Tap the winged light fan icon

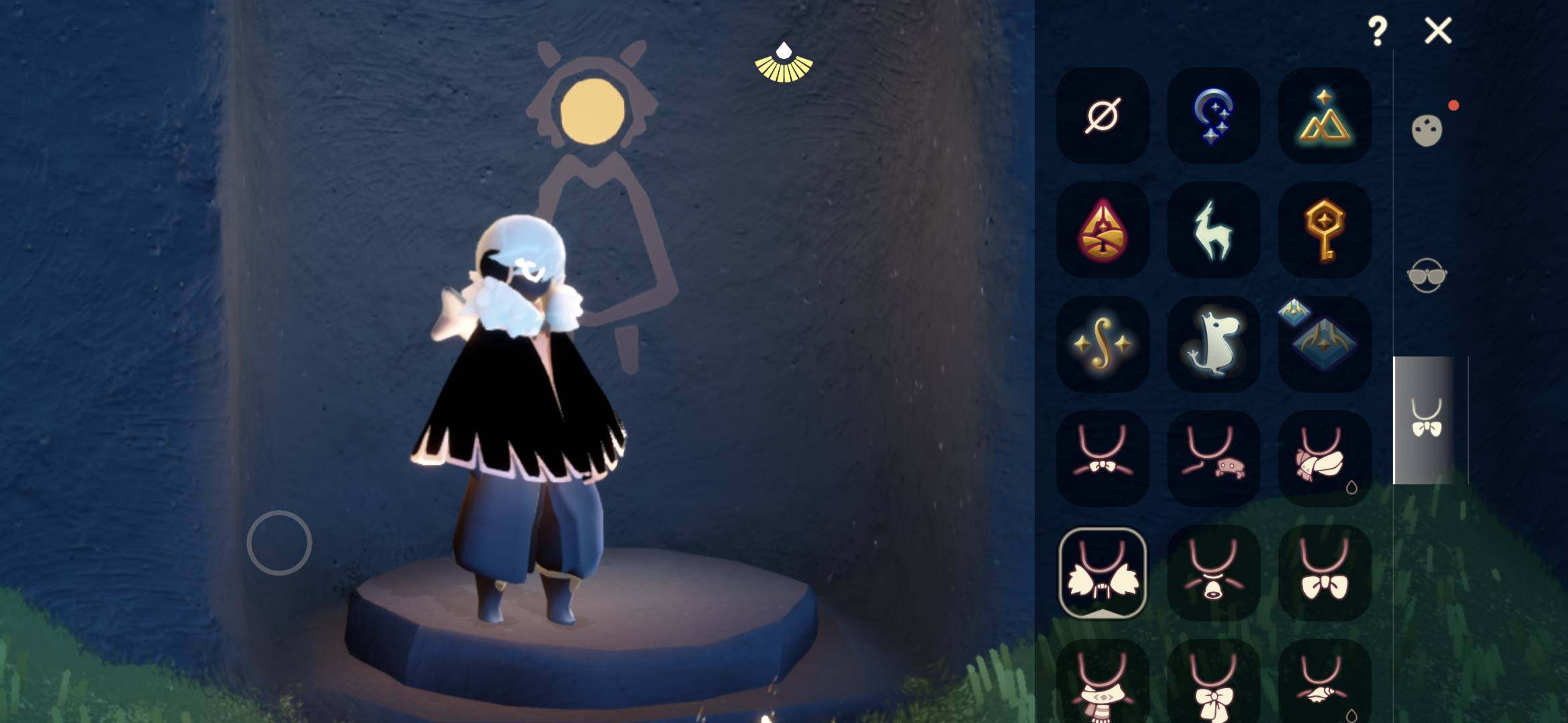tap(784, 64)
